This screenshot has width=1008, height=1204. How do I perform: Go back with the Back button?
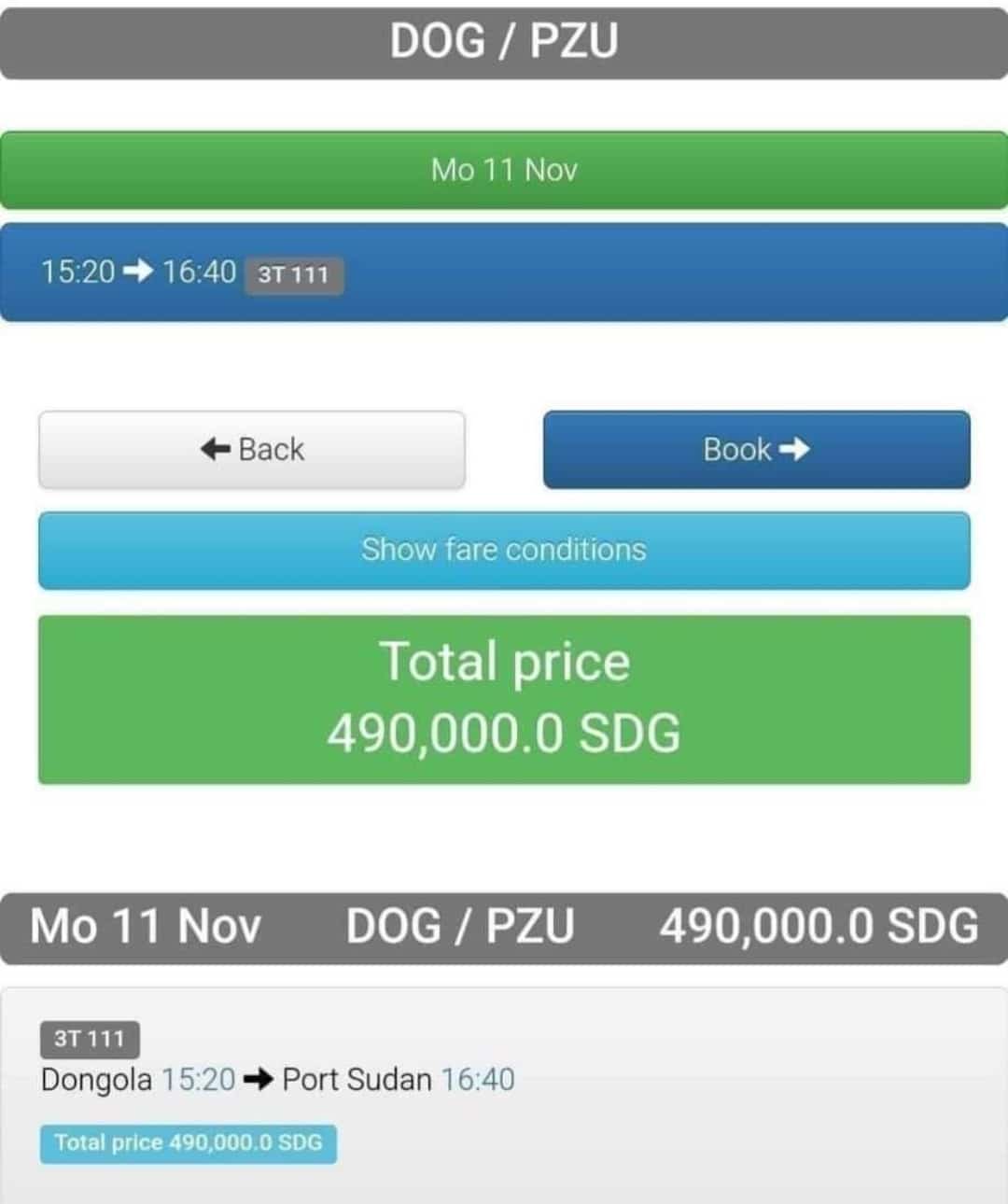(x=252, y=450)
